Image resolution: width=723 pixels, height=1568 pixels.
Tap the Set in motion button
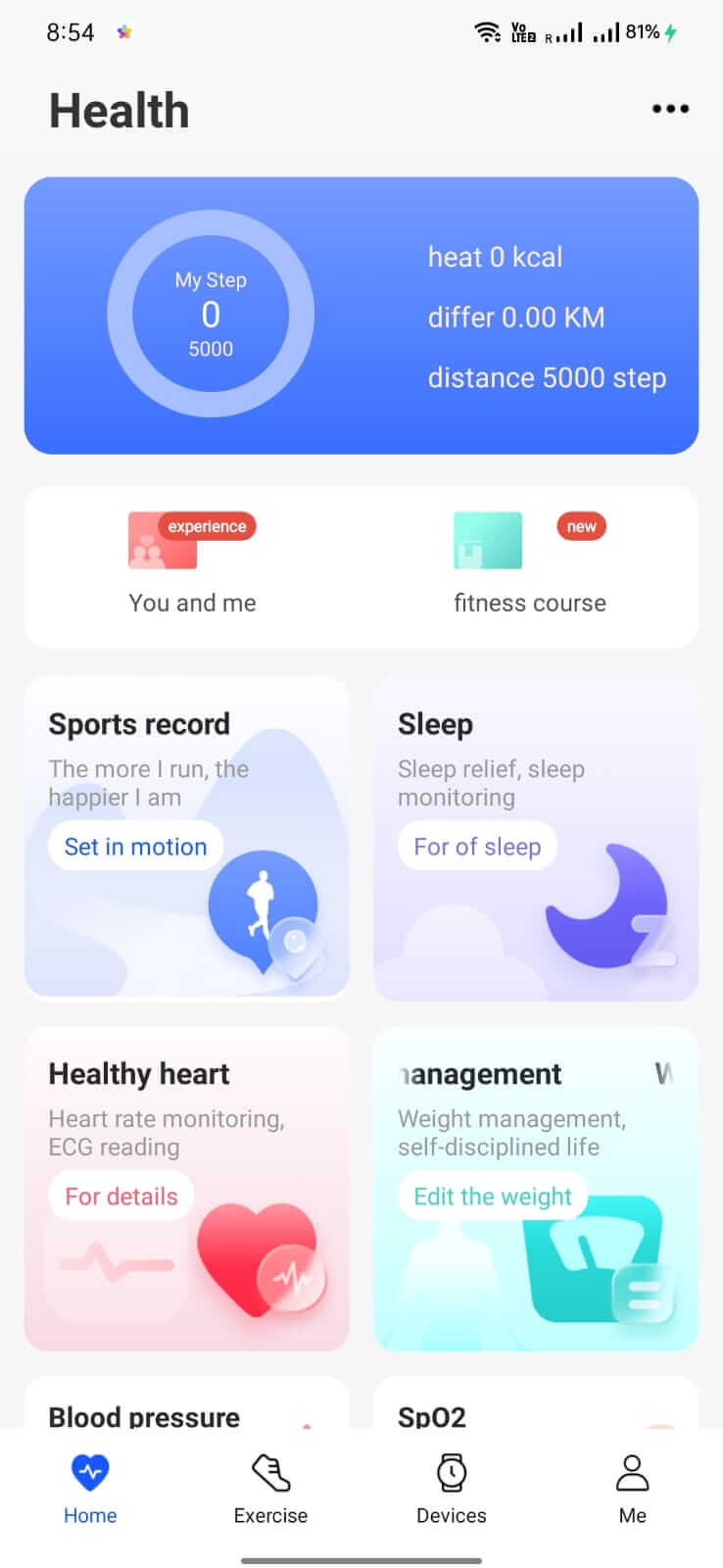pos(135,846)
